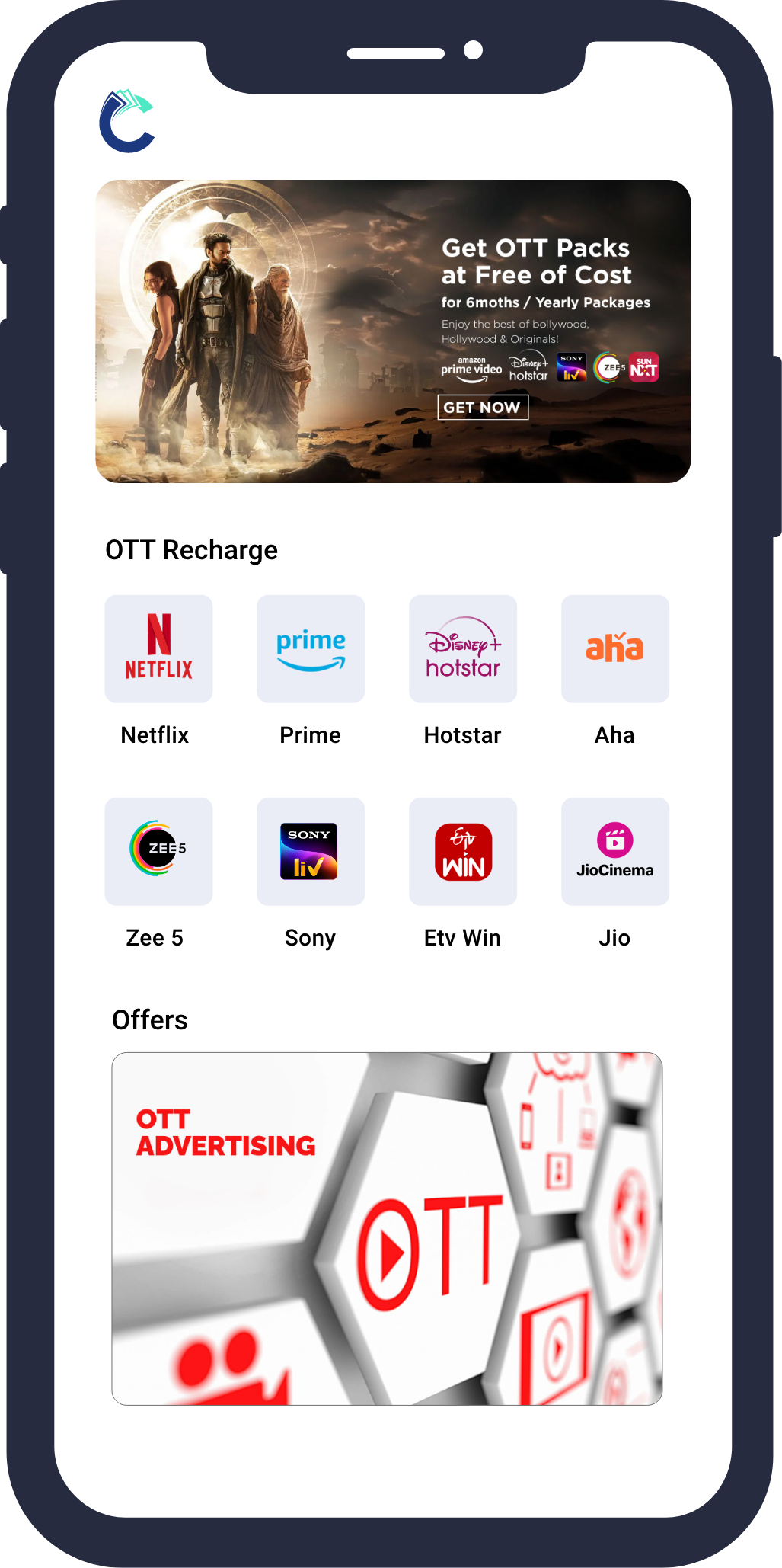Select Prime from OTT Recharge
Image resolution: width=782 pixels, height=1568 pixels.
click(311, 649)
